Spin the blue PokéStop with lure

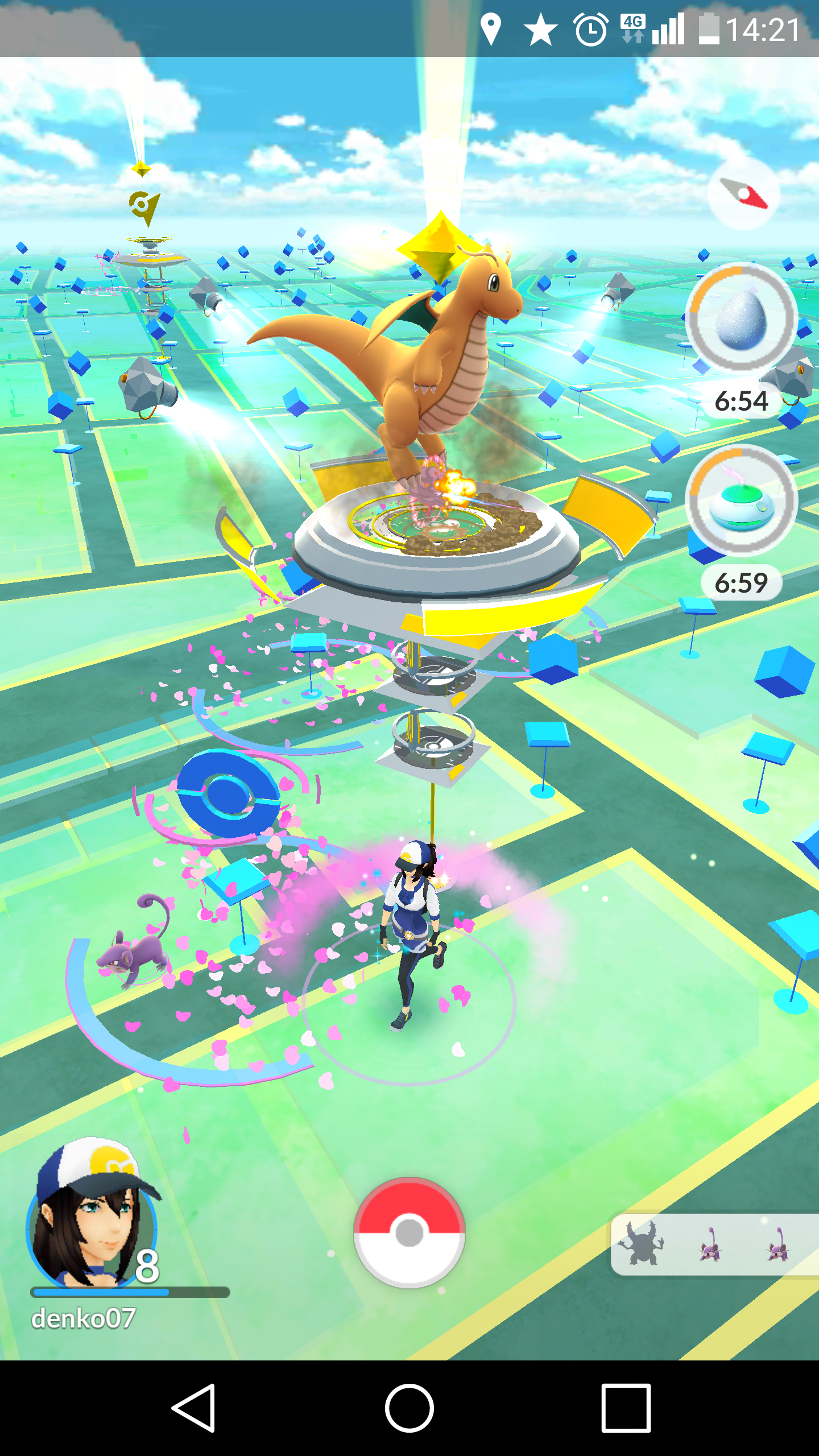click(227, 792)
